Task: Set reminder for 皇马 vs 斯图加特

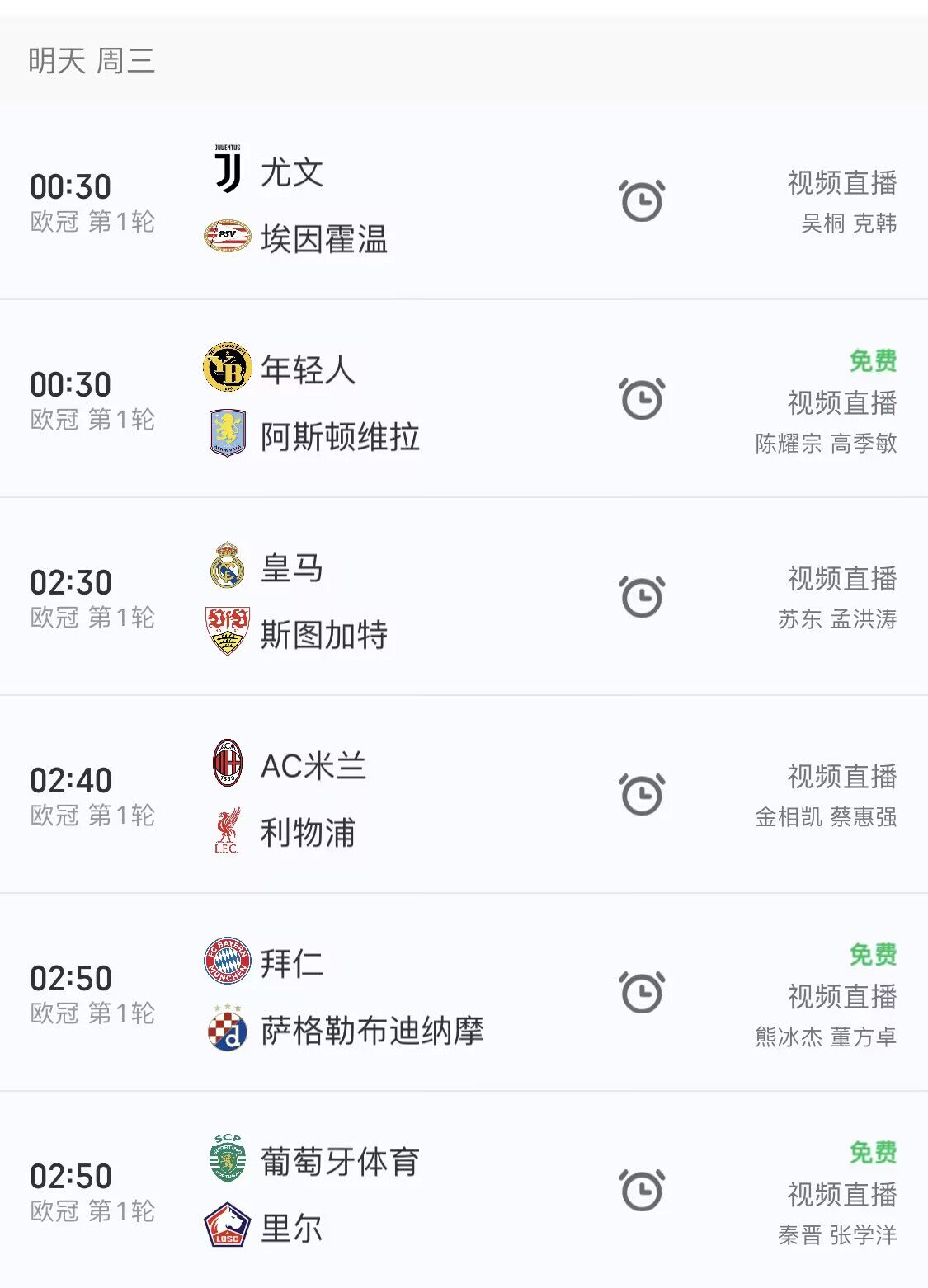Action: click(642, 596)
